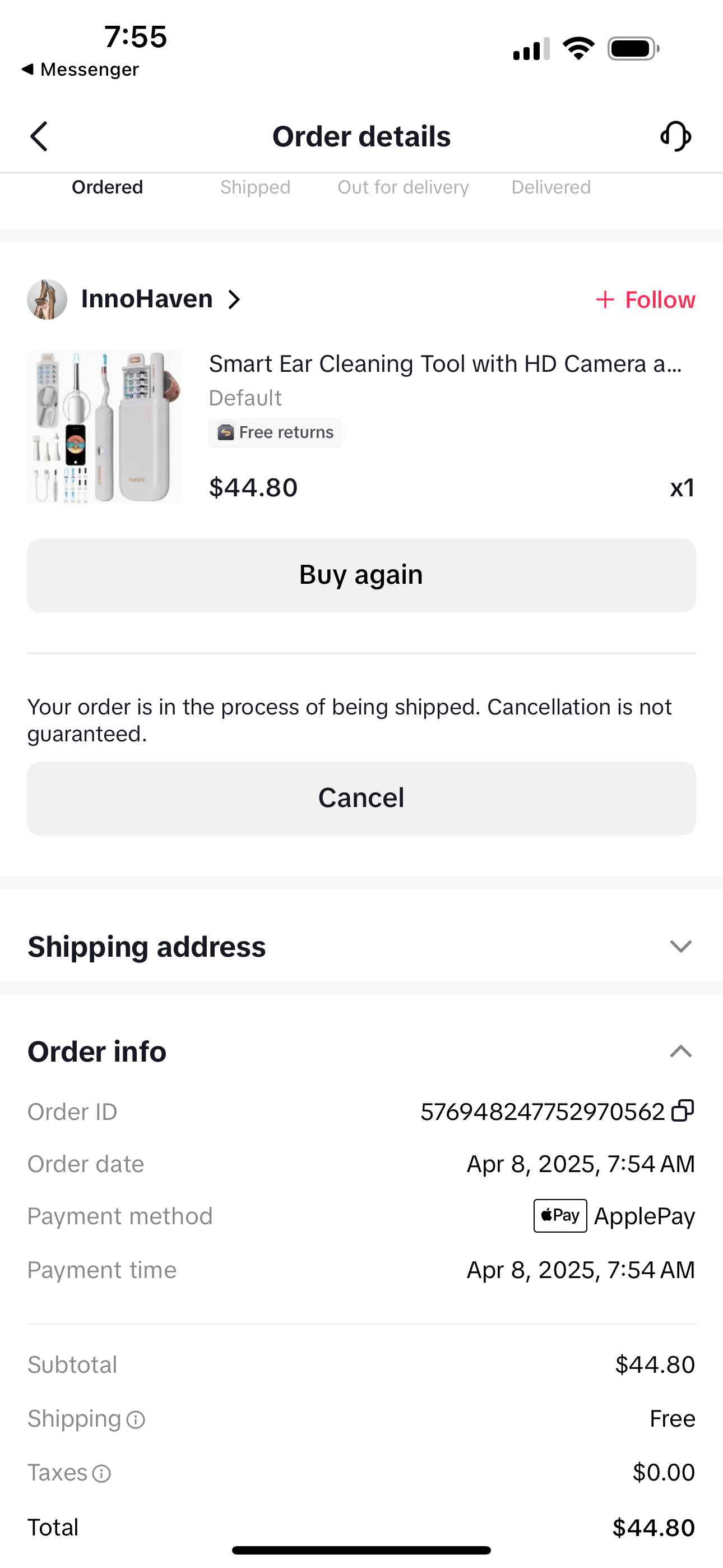Follow the InnoHaven seller

(x=646, y=299)
